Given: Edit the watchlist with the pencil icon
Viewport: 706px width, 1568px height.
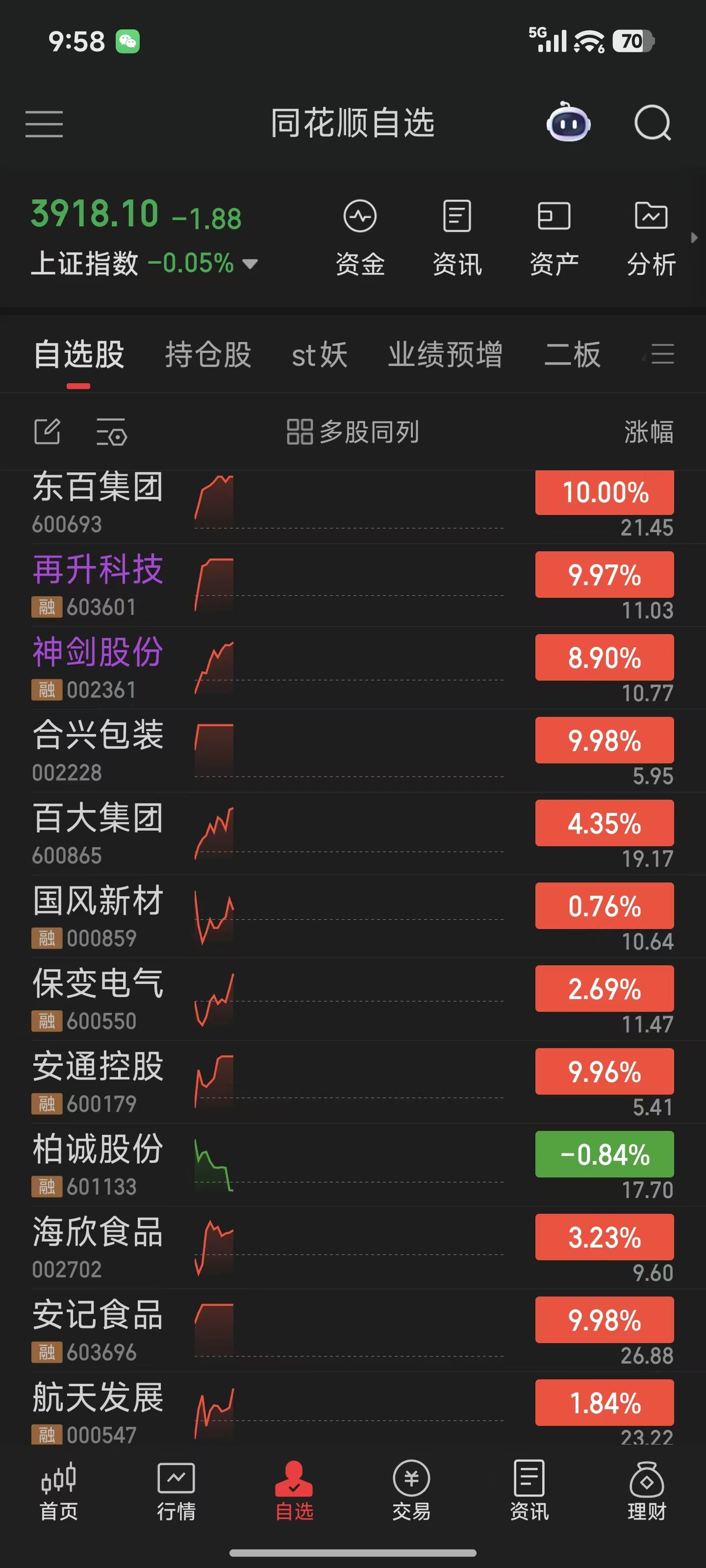Looking at the screenshot, I should (x=47, y=432).
